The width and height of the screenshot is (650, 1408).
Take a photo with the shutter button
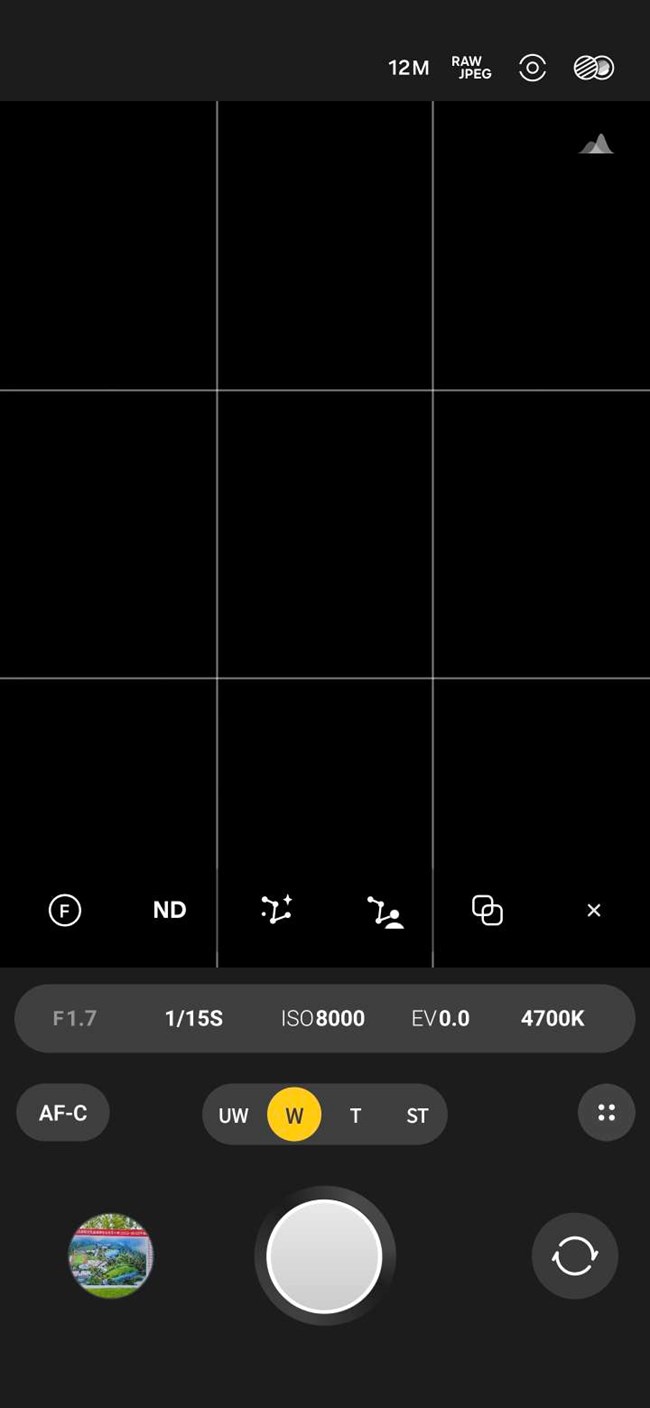(325, 1256)
